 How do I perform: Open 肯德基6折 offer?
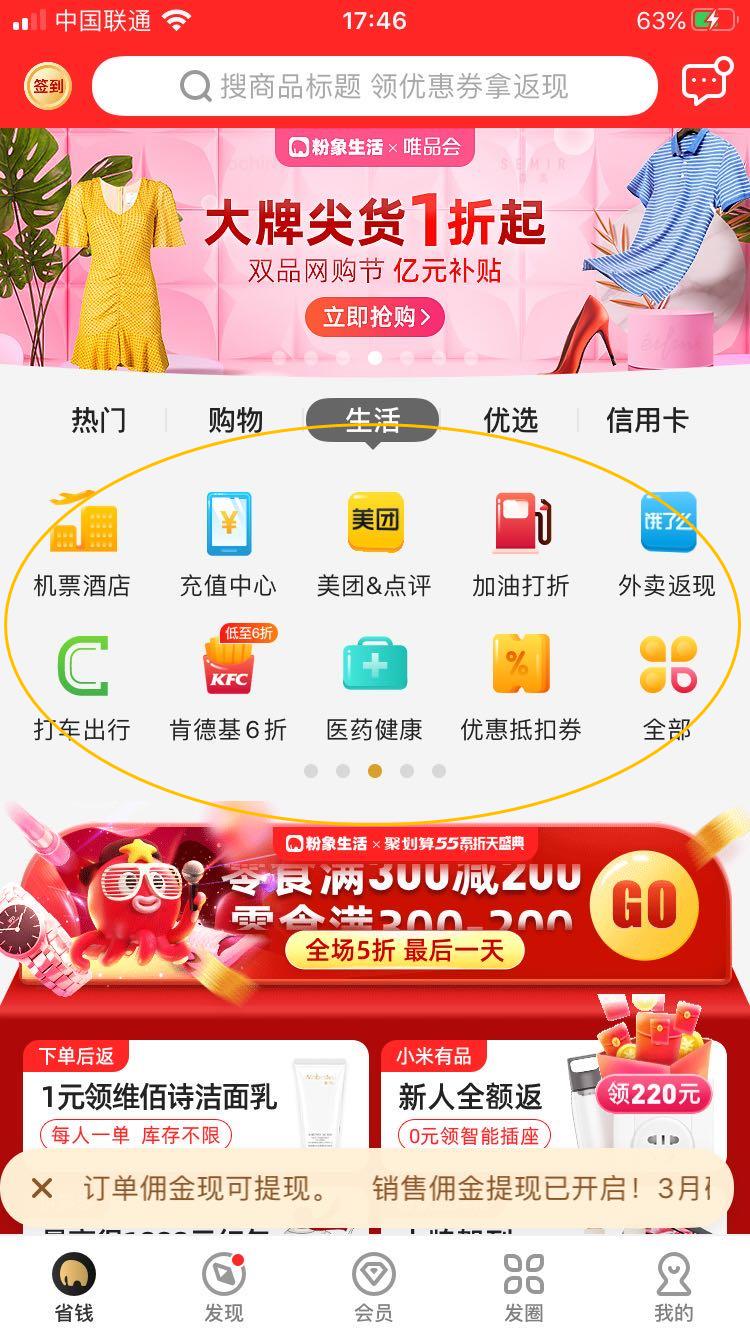[x=228, y=685]
